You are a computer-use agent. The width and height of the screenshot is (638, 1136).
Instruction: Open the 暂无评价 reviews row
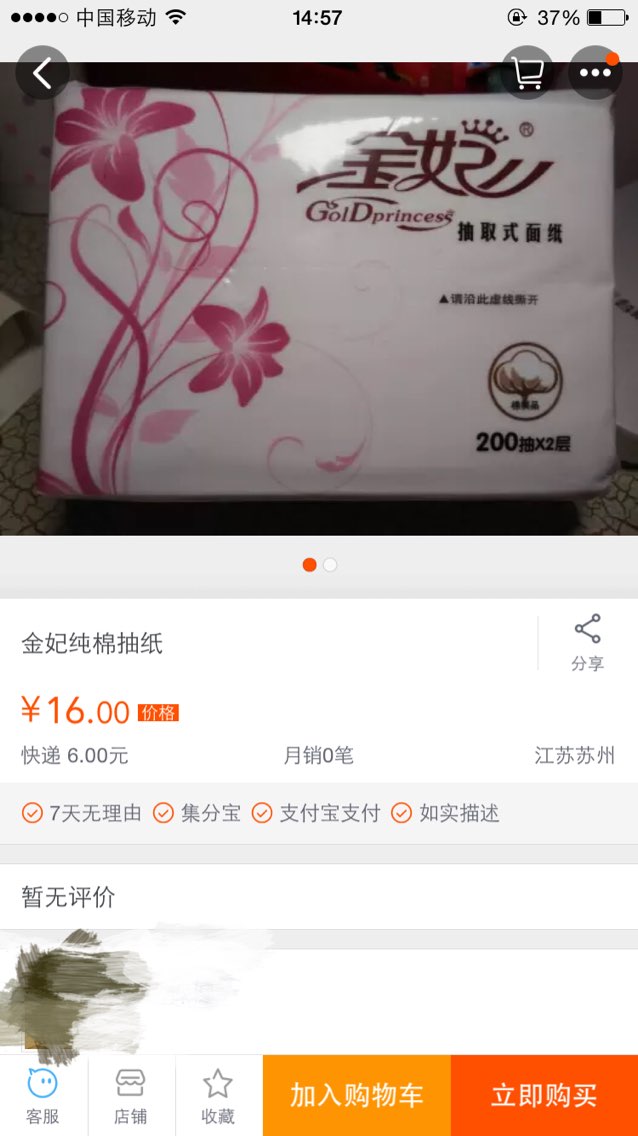[x=319, y=897]
